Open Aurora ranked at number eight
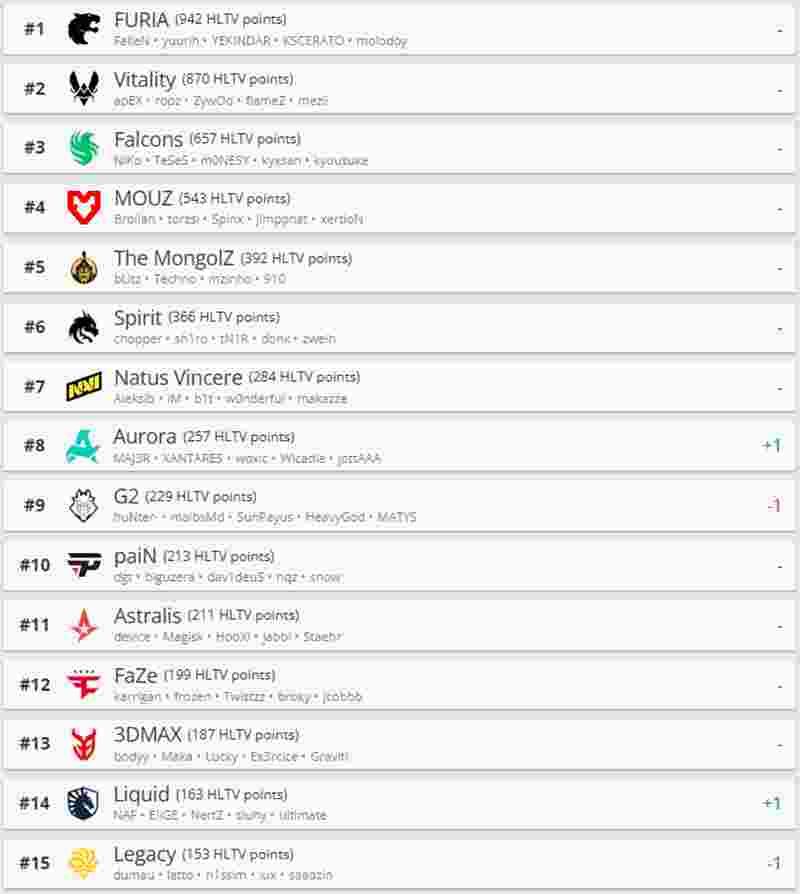The image size is (800, 894). (x=400, y=446)
